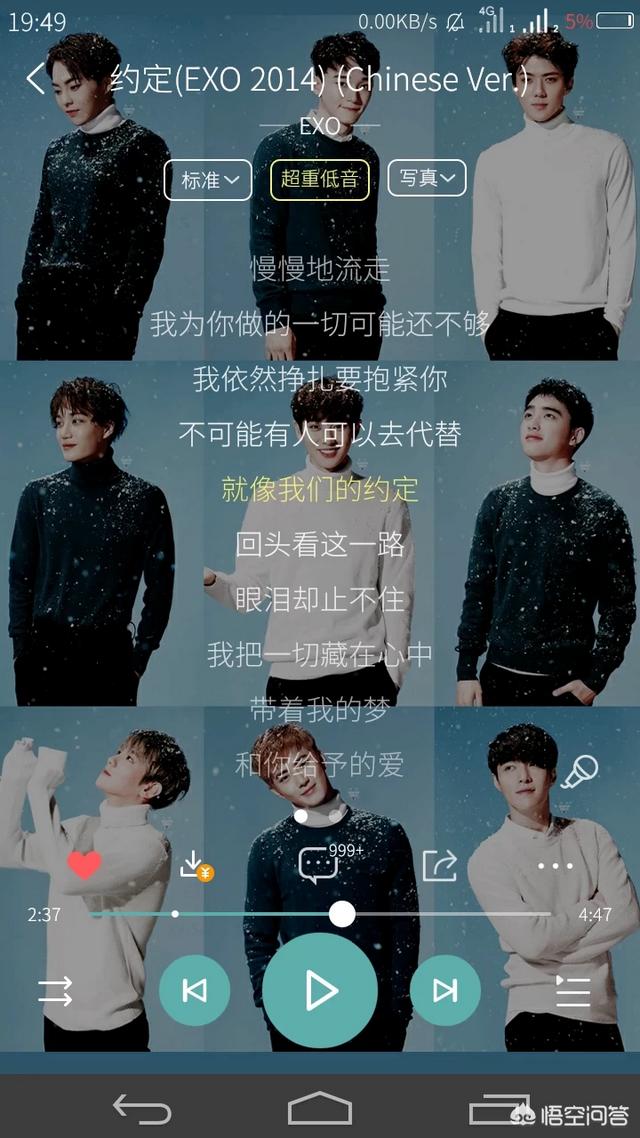Play the song
This screenshot has width=640, height=1138.
(320, 990)
